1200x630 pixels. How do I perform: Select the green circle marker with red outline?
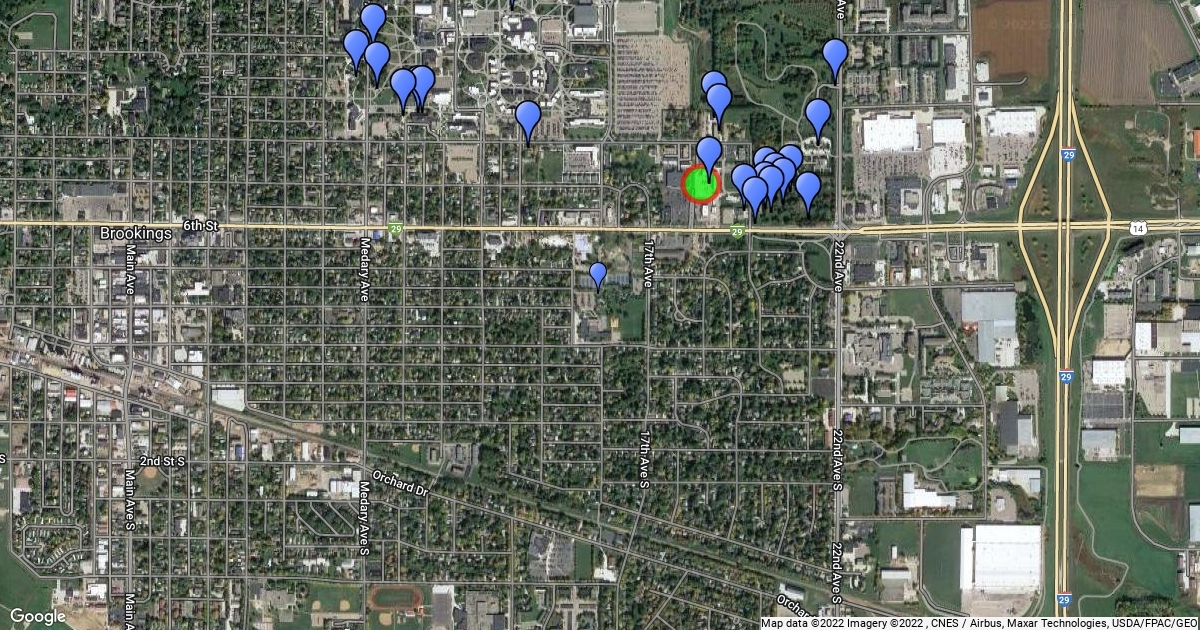click(700, 185)
